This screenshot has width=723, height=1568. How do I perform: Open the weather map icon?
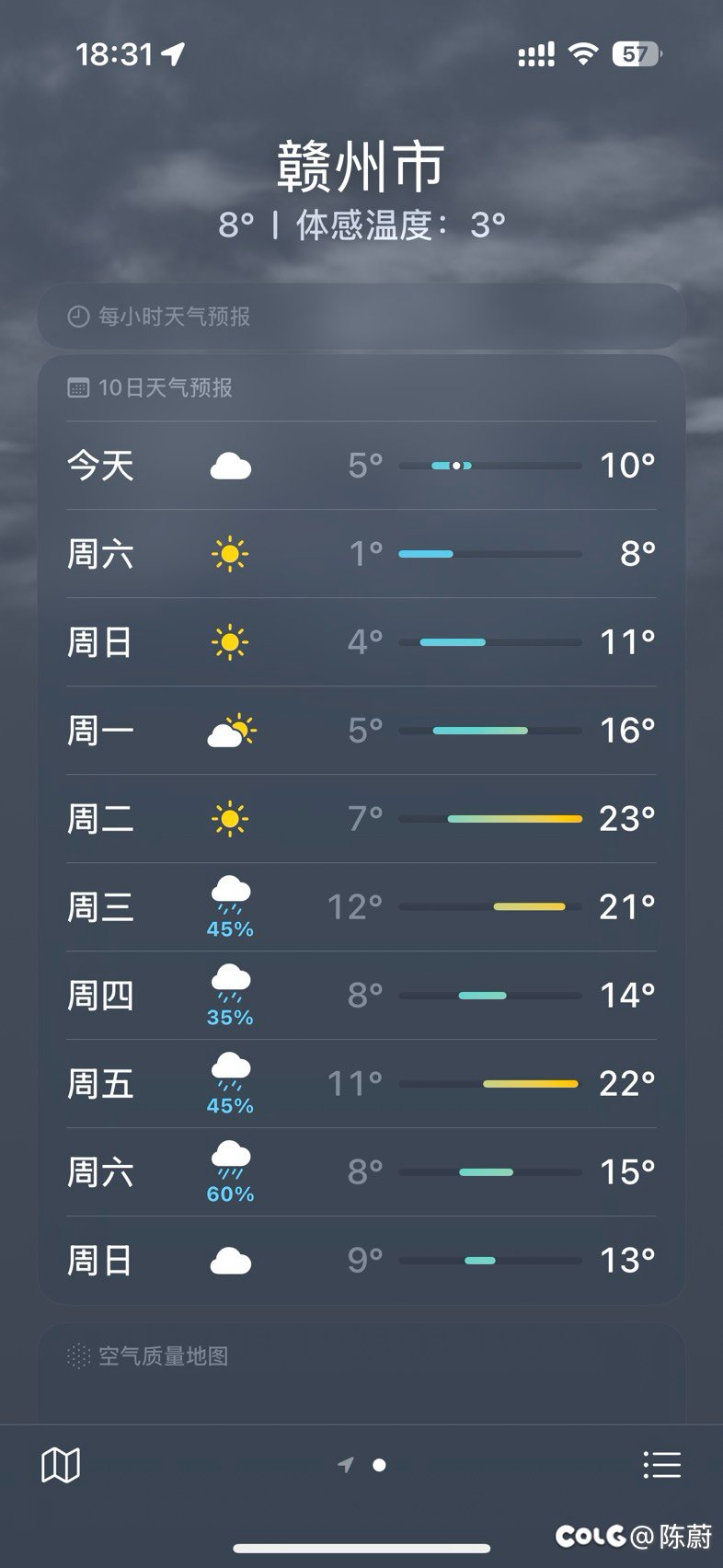pyautogui.click(x=61, y=1464)
